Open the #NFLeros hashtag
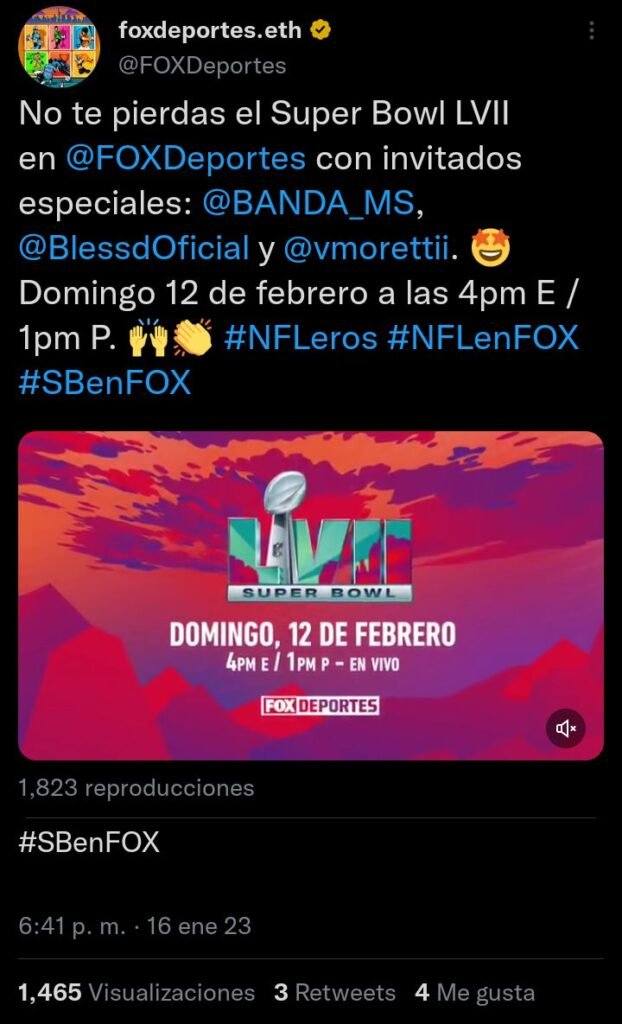 300,338
